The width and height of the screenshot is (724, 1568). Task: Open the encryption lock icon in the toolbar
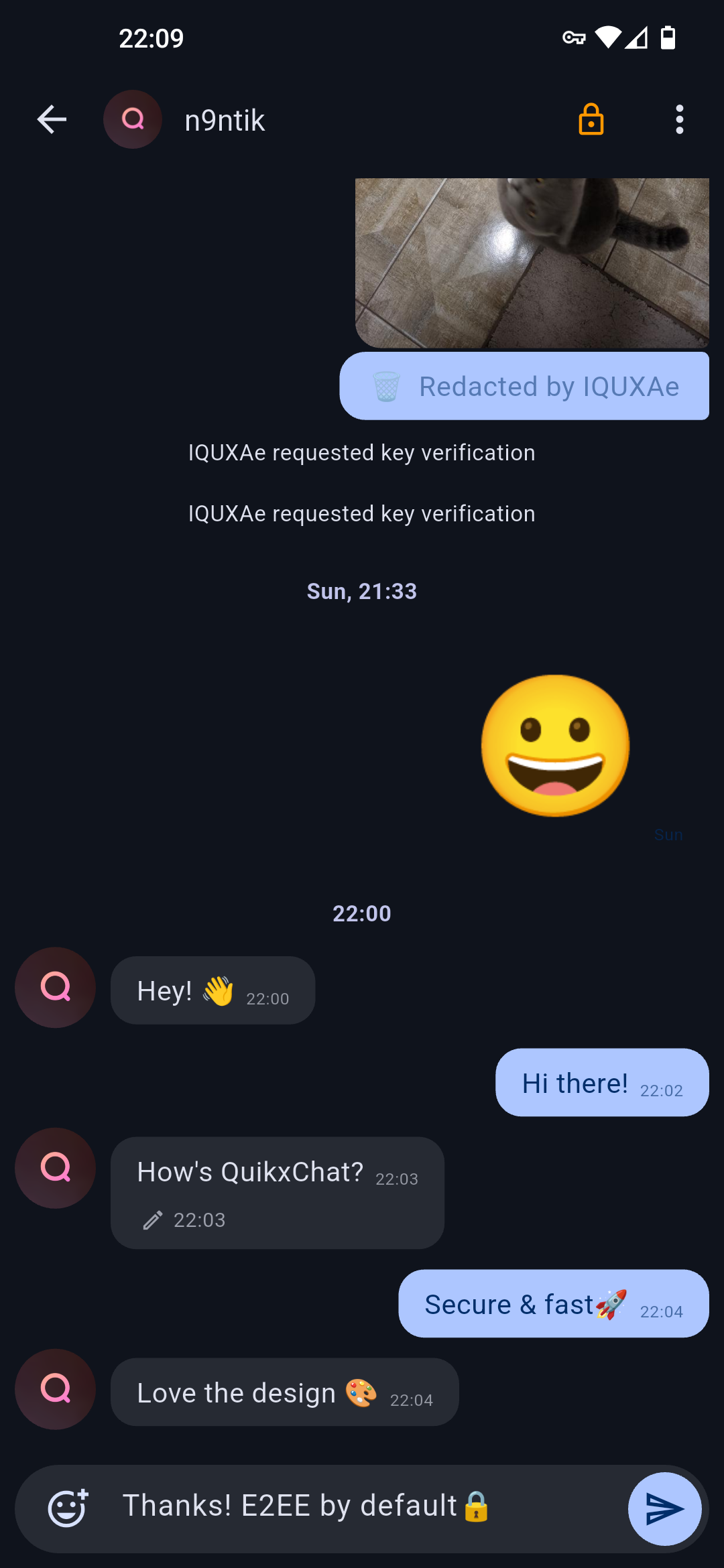tap(591, 119)
